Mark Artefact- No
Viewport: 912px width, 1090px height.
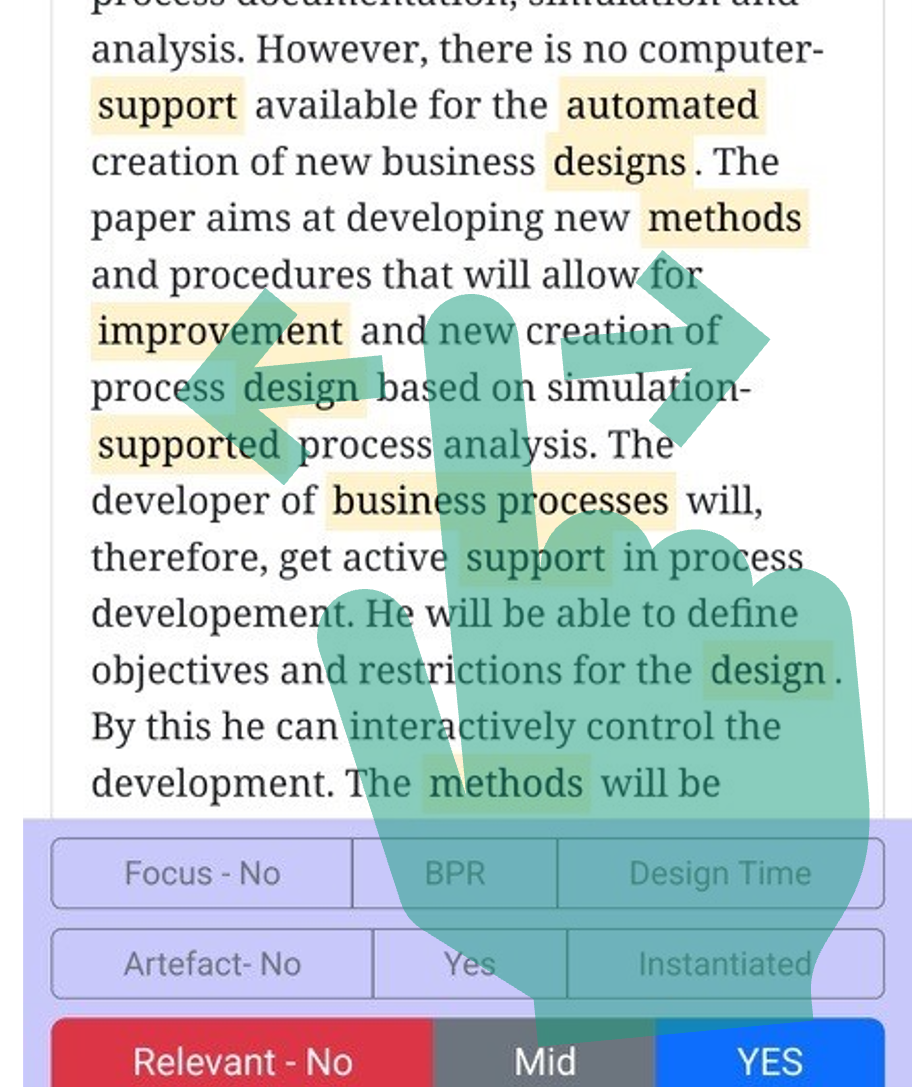pyautogui.click(x=212, y=964)
